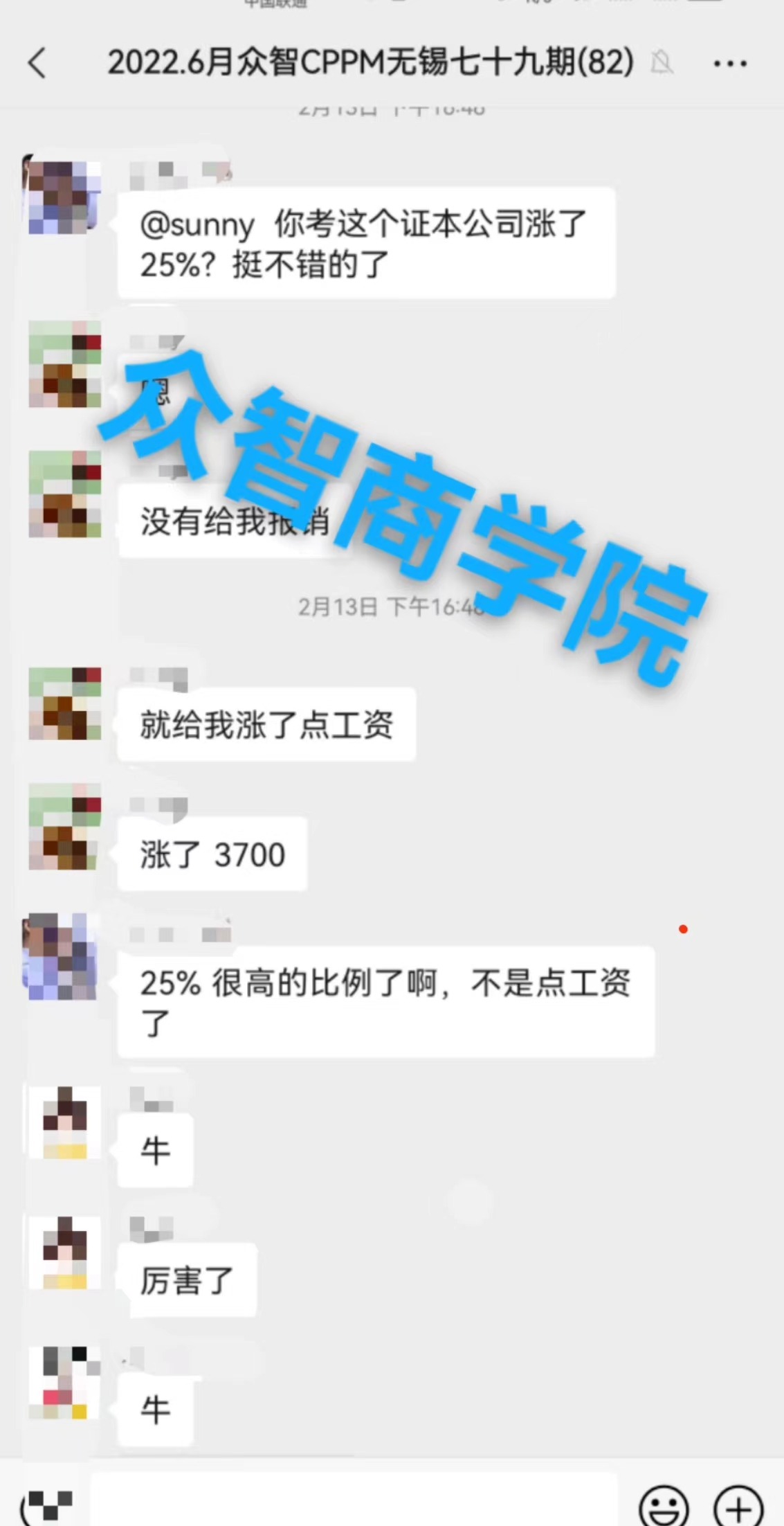Open the group chat overflow menu
The height and width of the screenshot is (1526, 784).
(x=730, y=64)
